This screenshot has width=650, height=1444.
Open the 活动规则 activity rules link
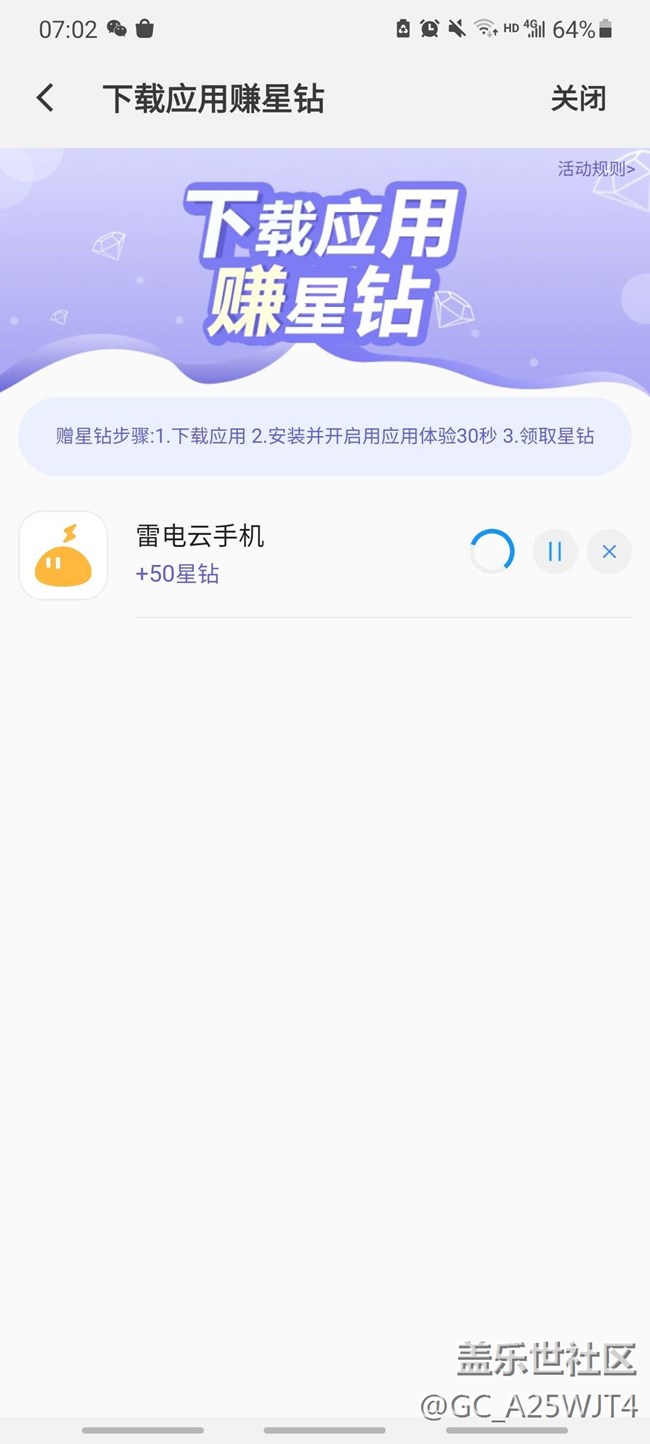pyautogui.click(x=596, y=169)
